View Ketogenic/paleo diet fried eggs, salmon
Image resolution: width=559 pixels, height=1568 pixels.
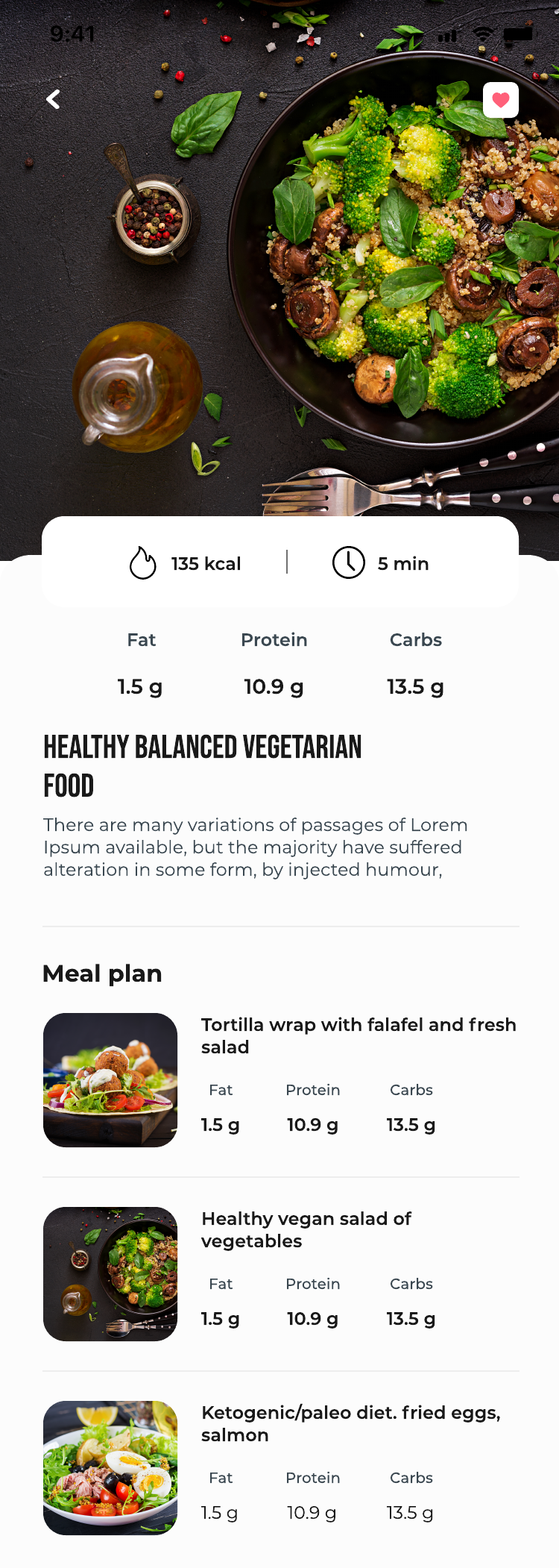pyautogui.click(x=350, y=1423)
